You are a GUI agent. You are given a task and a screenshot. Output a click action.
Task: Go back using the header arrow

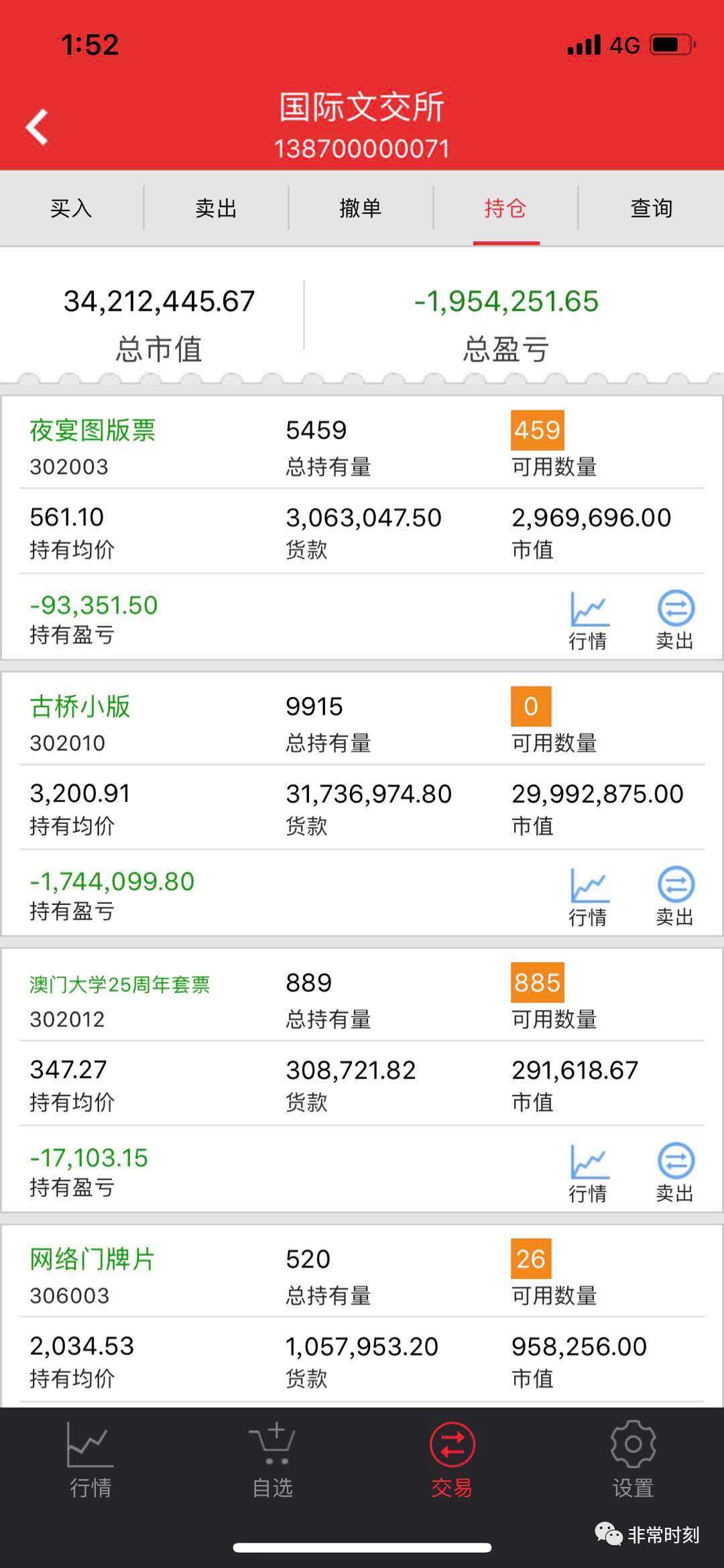[x=38, y=127]
